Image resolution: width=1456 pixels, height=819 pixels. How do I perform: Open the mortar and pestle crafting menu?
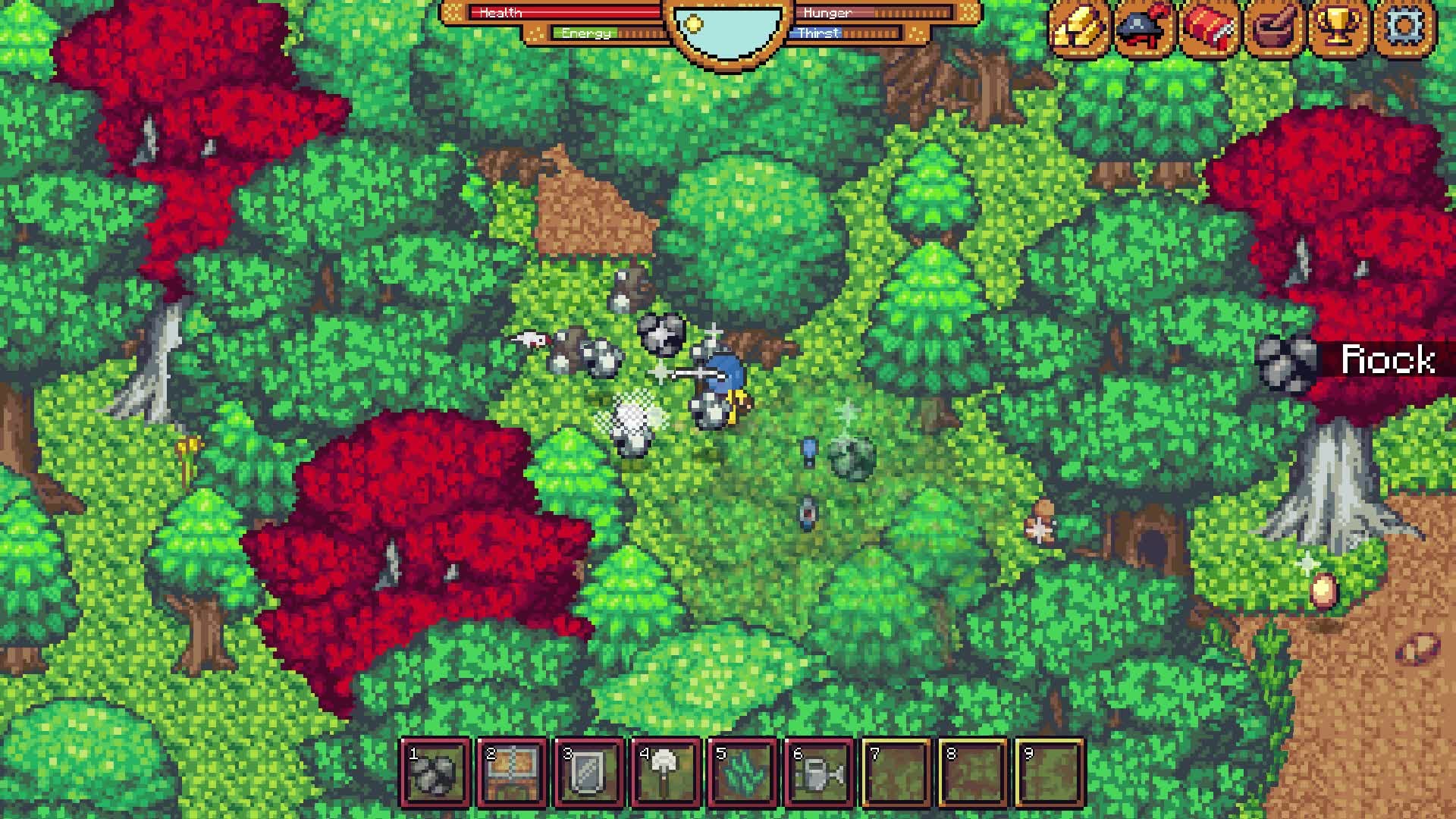(x=1273, y=28)
